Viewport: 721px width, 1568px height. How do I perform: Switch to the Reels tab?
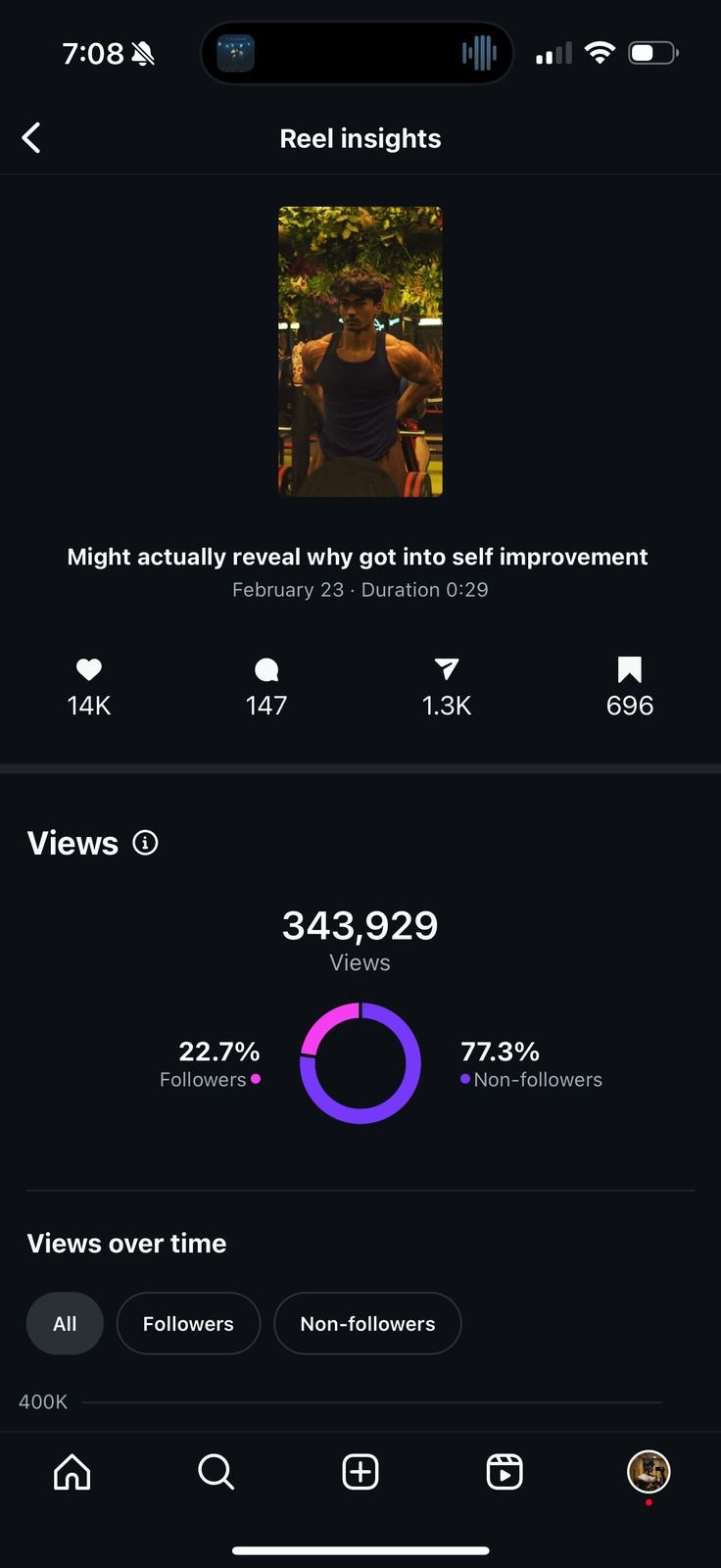click(505, 1472)
